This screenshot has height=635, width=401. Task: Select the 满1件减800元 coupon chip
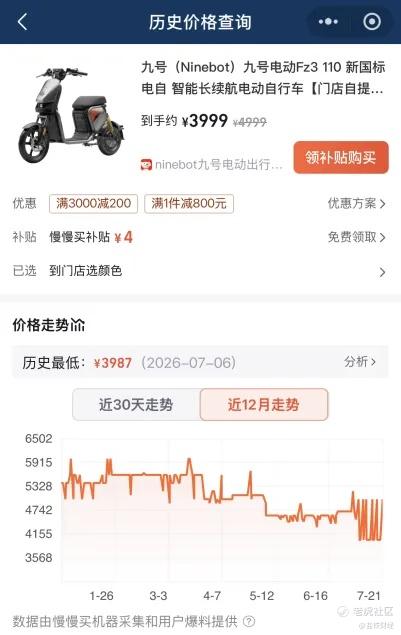point(189,203)
